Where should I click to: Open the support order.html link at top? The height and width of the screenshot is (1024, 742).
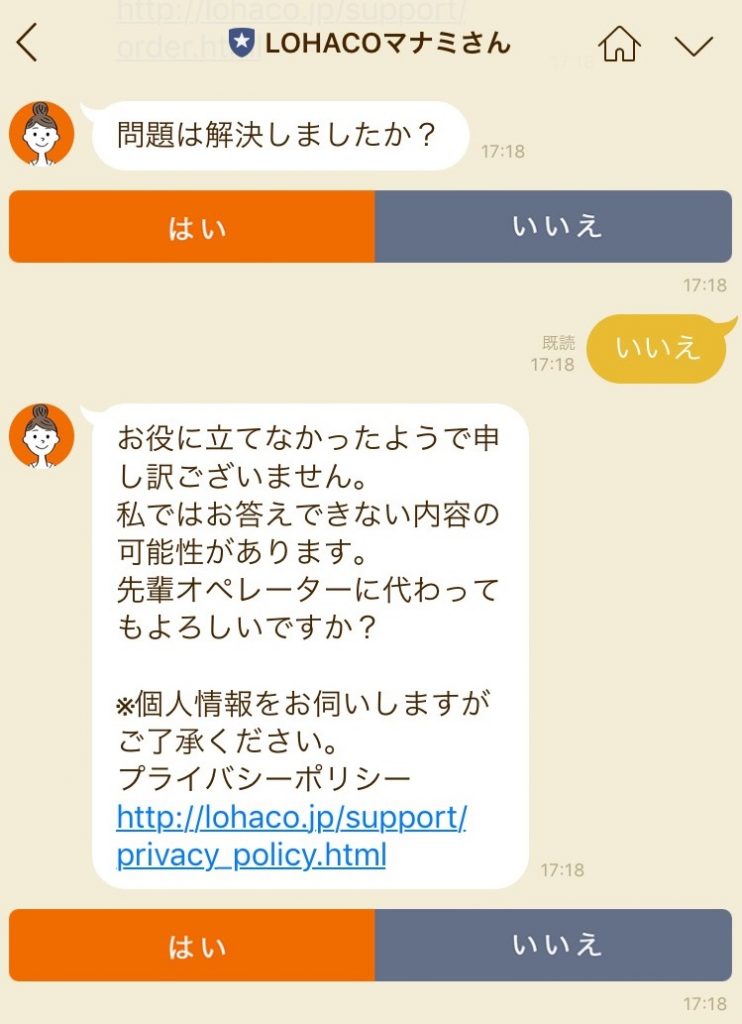[290, 14]
